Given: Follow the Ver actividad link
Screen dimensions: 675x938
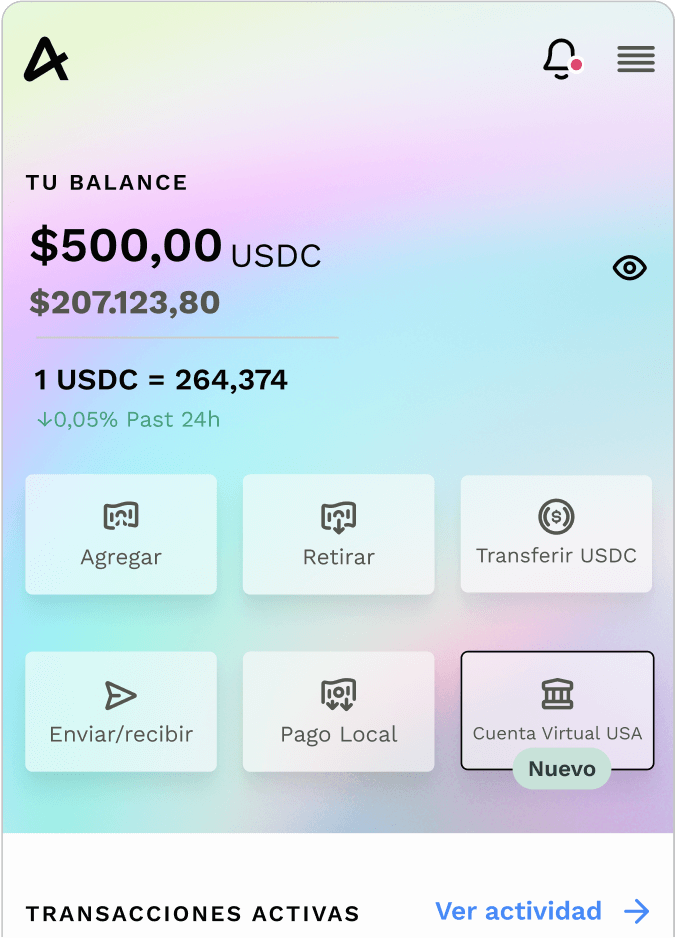Looking at the screenshot, I should [542, 911].
